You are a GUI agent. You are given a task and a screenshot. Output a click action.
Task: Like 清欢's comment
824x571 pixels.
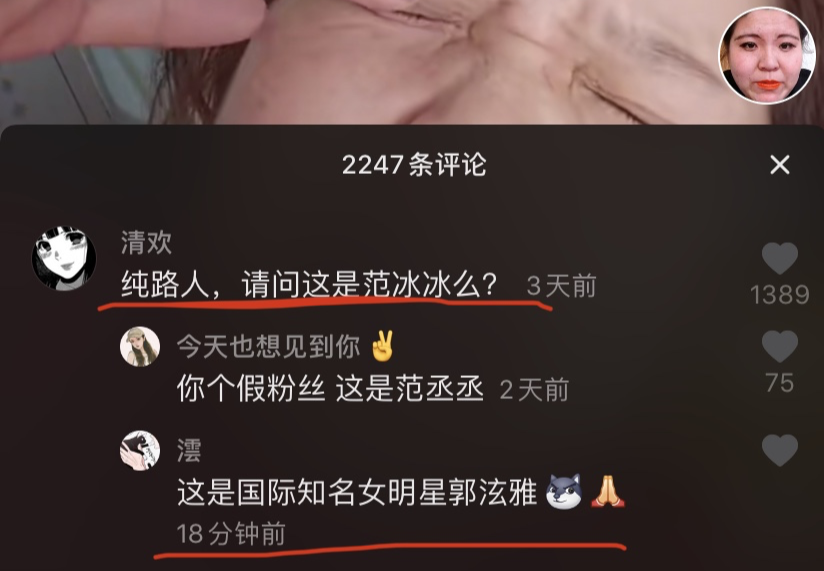pos(779,260)
